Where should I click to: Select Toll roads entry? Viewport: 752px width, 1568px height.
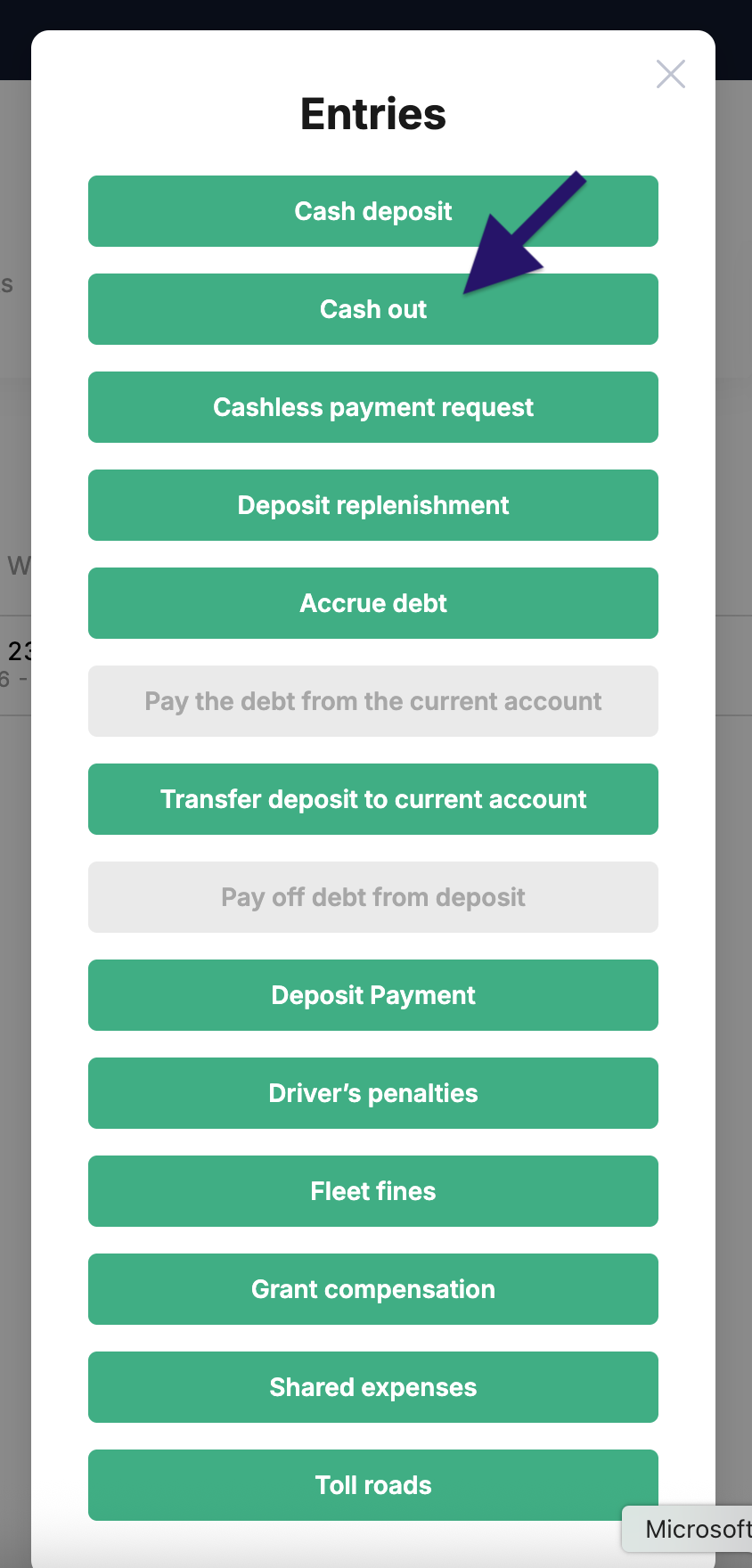click(373, 1485)
